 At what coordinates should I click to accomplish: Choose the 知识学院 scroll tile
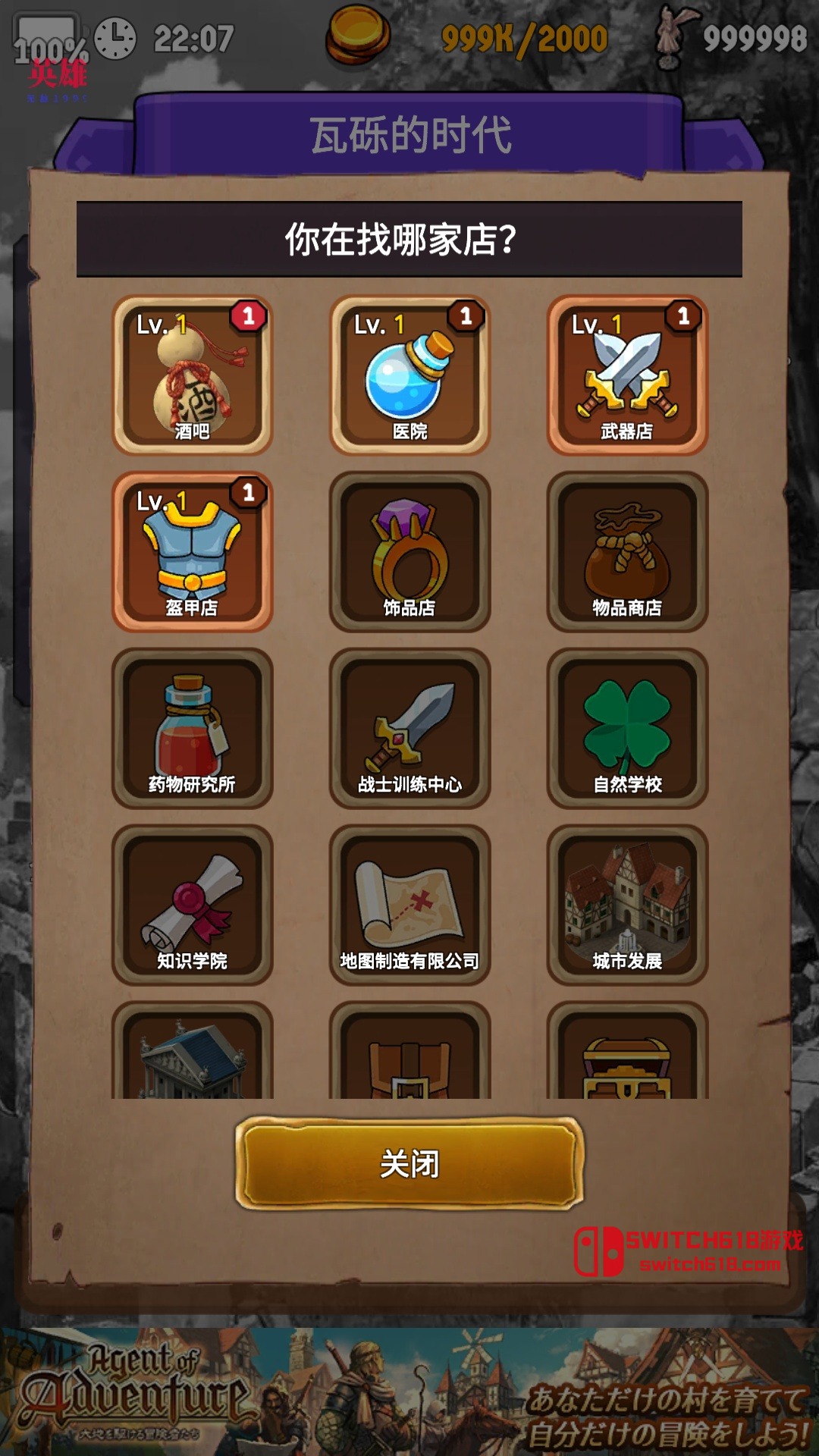click(x=193, y=905)
